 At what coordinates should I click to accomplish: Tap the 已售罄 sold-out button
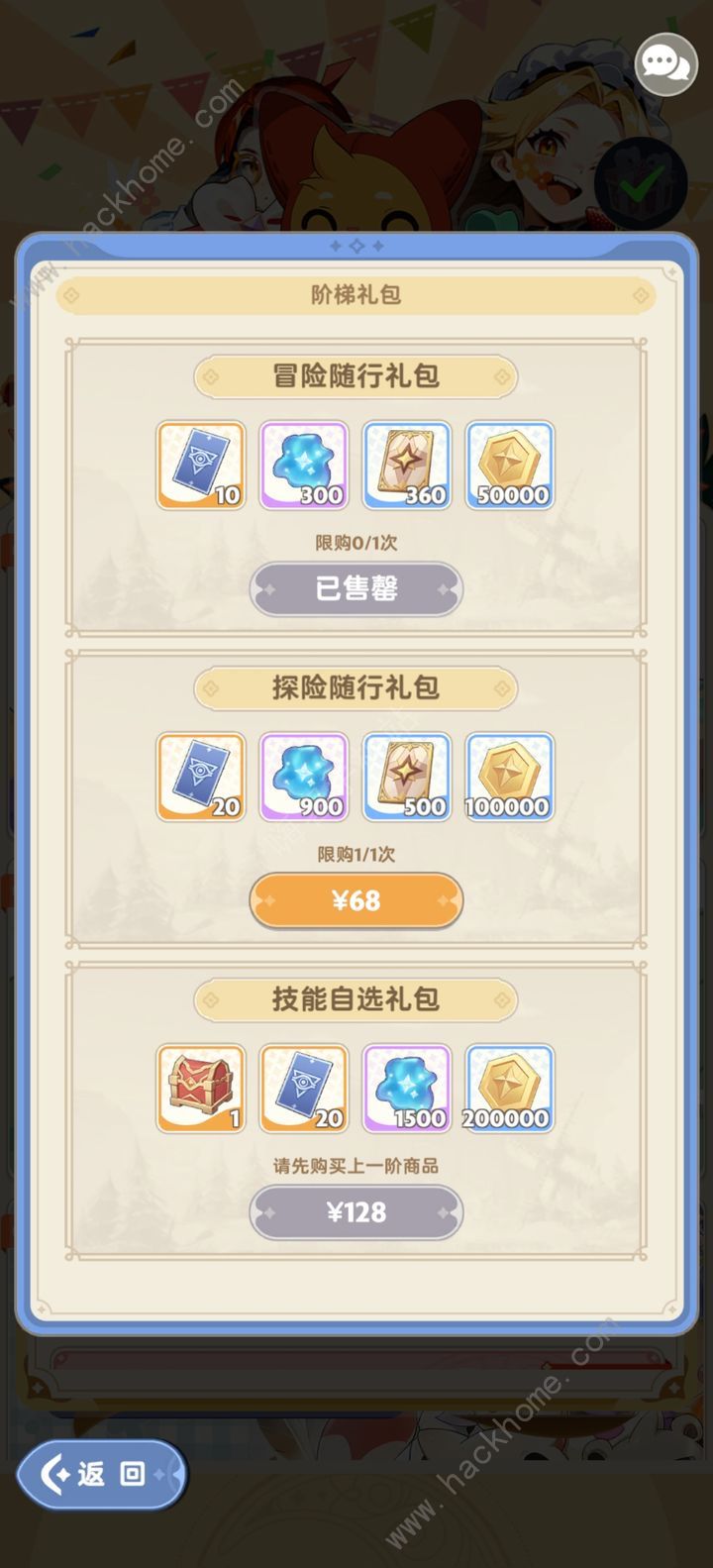pos(356,589)
